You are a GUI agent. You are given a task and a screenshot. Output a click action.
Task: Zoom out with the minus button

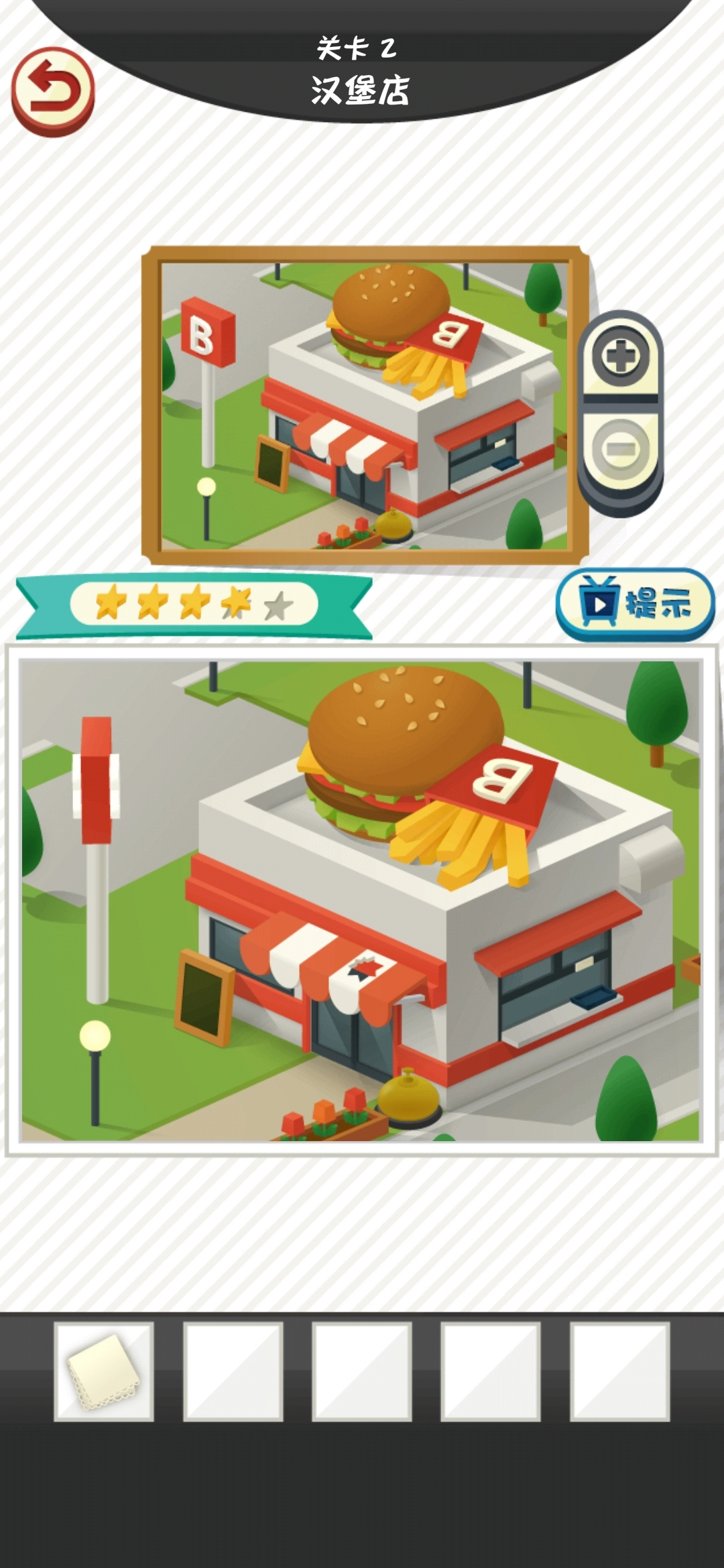620,447
